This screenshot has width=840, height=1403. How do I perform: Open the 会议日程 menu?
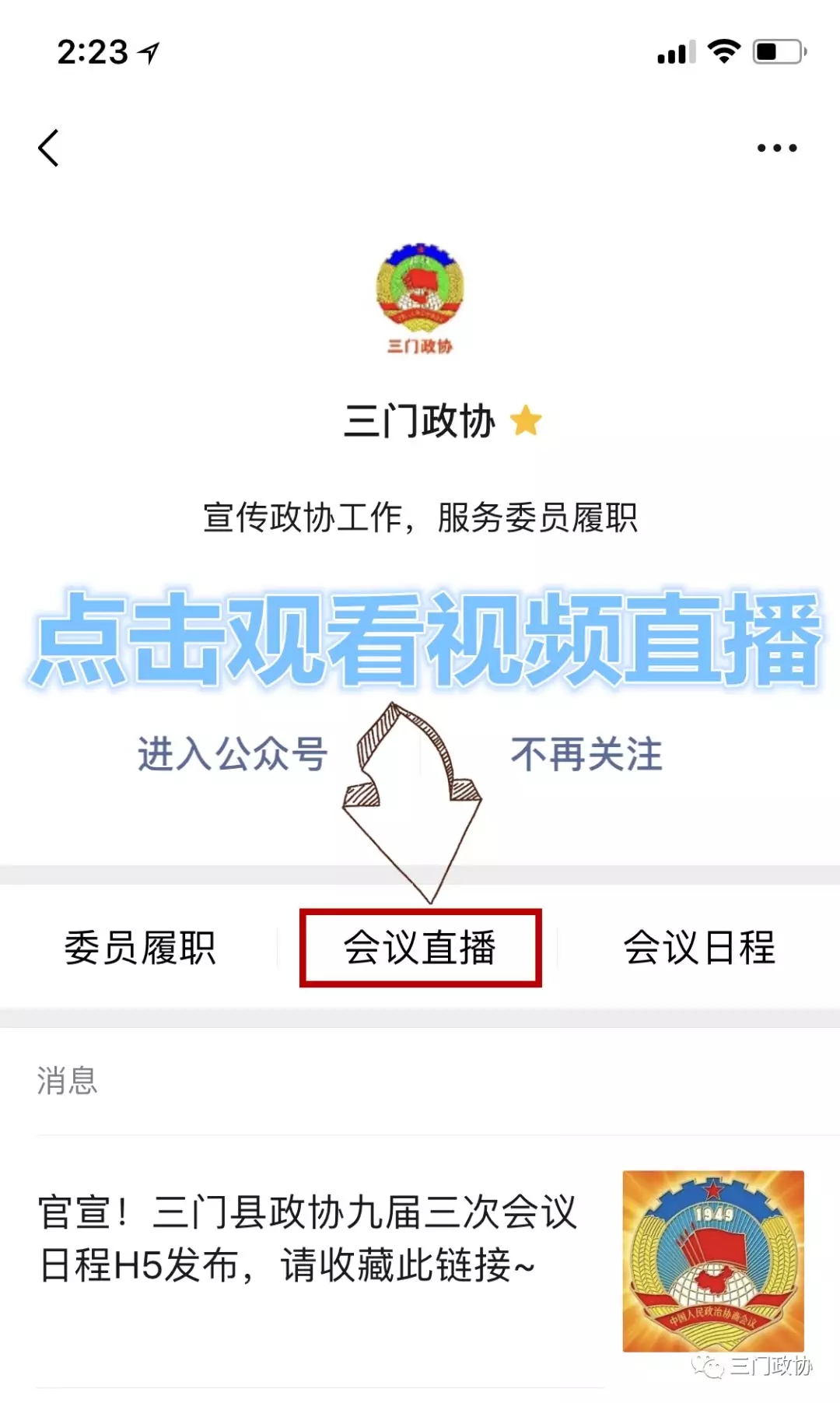[x=698, y=948]
